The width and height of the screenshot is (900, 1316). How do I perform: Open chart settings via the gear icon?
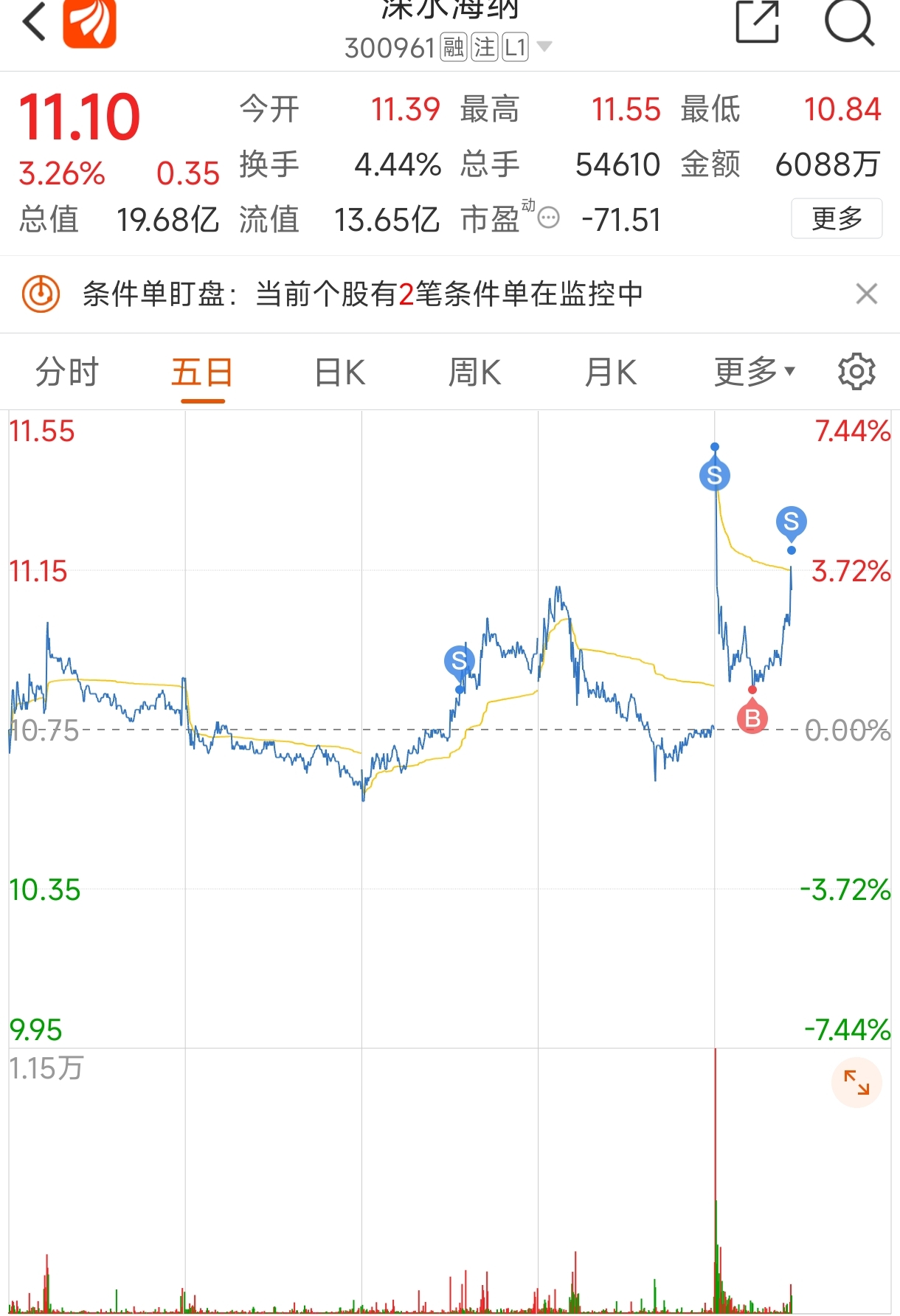[856, 371]
